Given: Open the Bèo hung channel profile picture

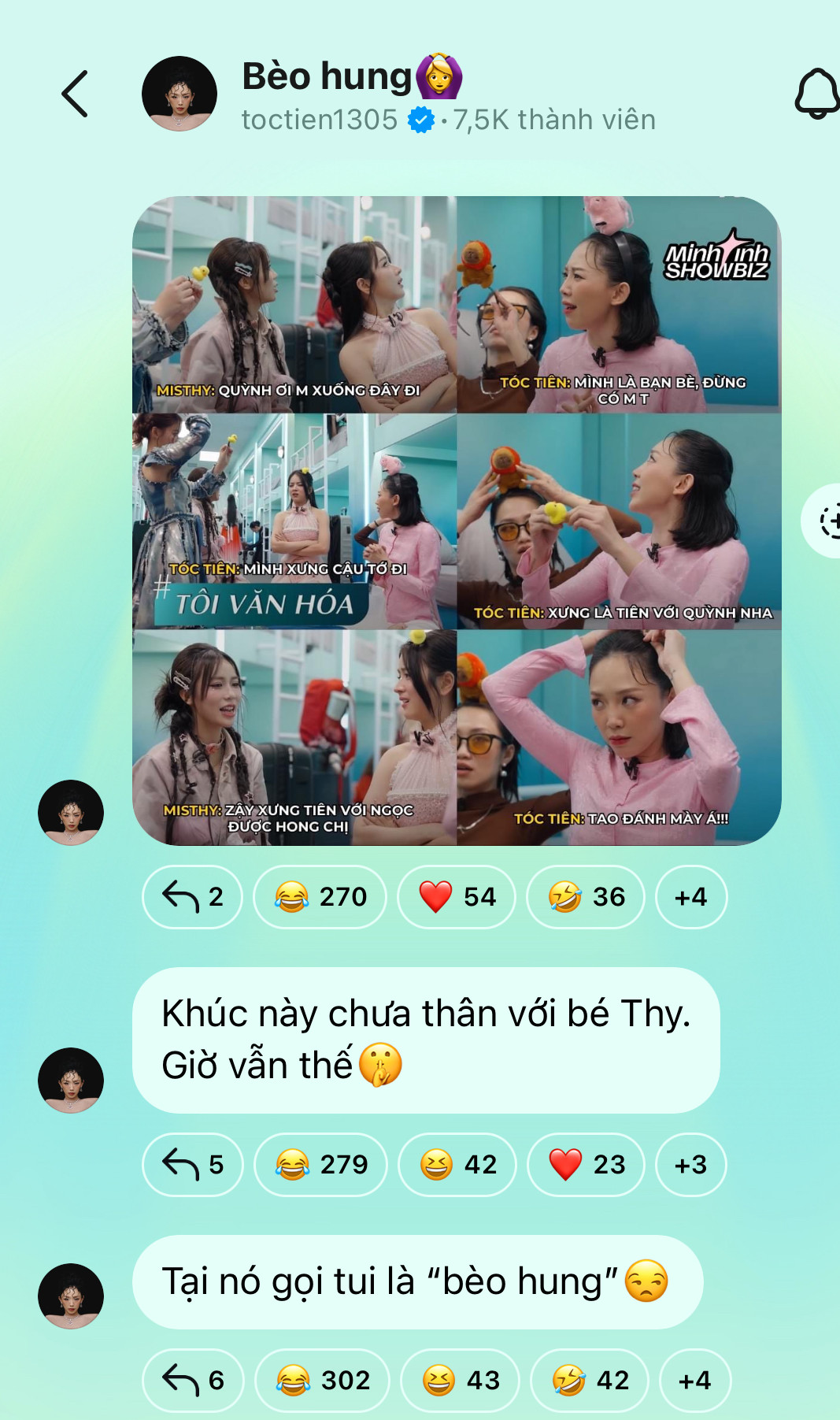Looking at the screenshot, I should [179, 94].
